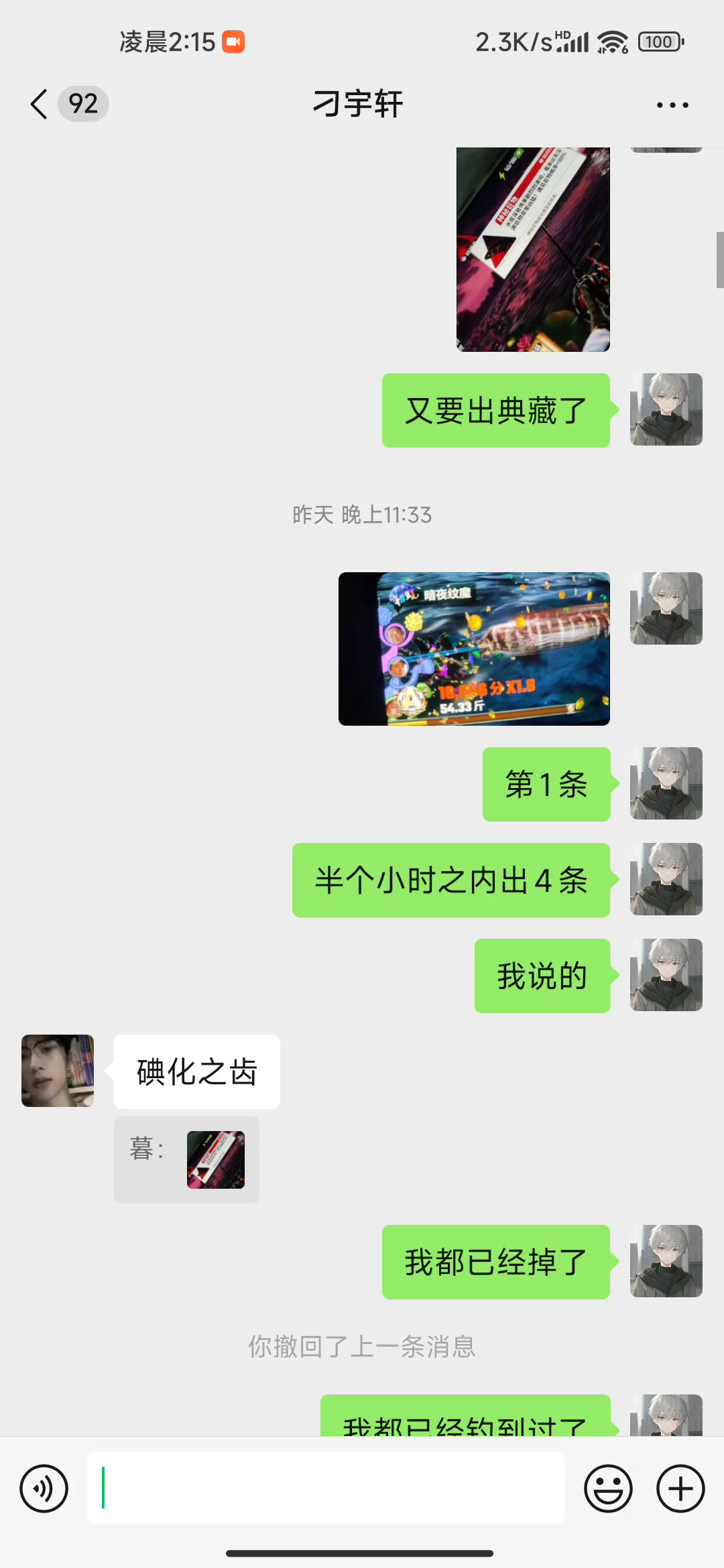Tap my avatar beside 我说的
The image size is (724, 1568).
pyautogui.click(x=666, y=975)
